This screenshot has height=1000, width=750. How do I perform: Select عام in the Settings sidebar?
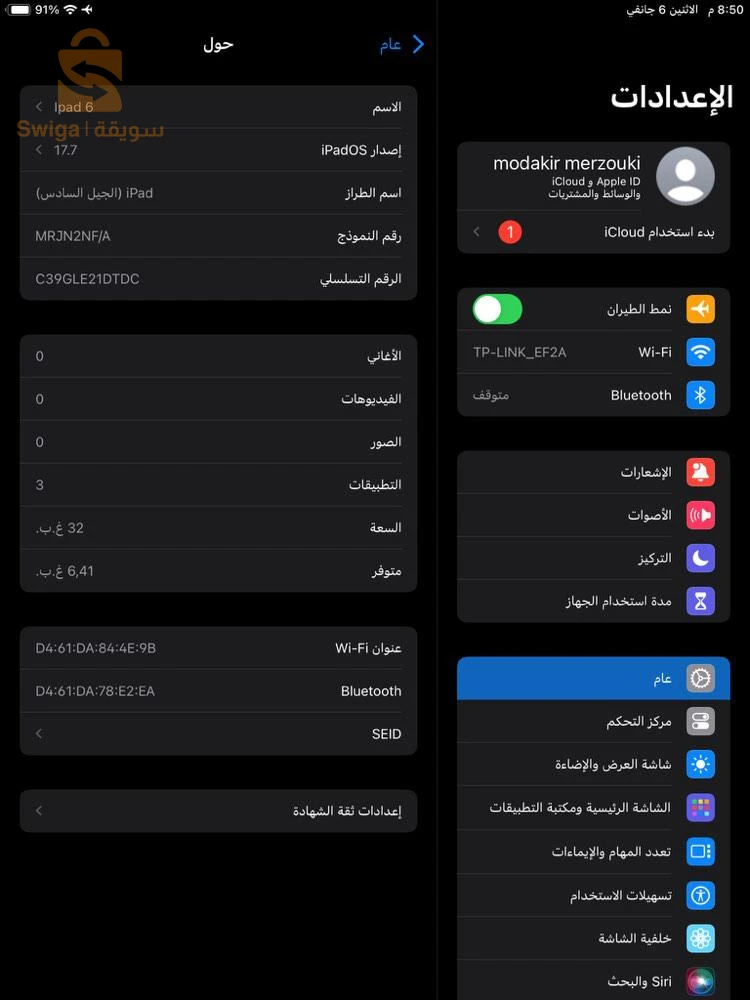pyautogui.click(x=594, y=678)
